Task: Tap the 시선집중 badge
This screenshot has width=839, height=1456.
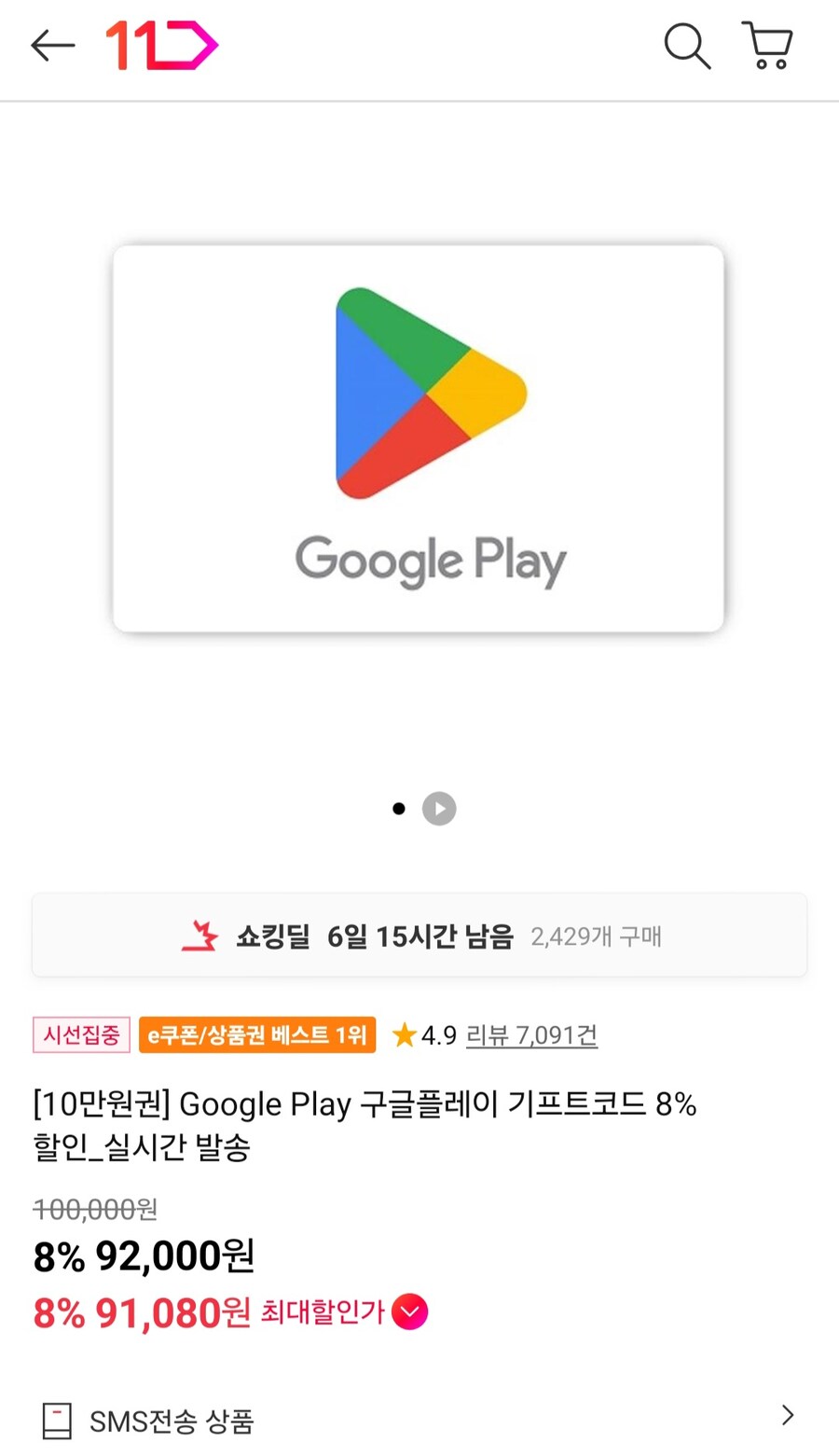Action: tap(80, 1034)
